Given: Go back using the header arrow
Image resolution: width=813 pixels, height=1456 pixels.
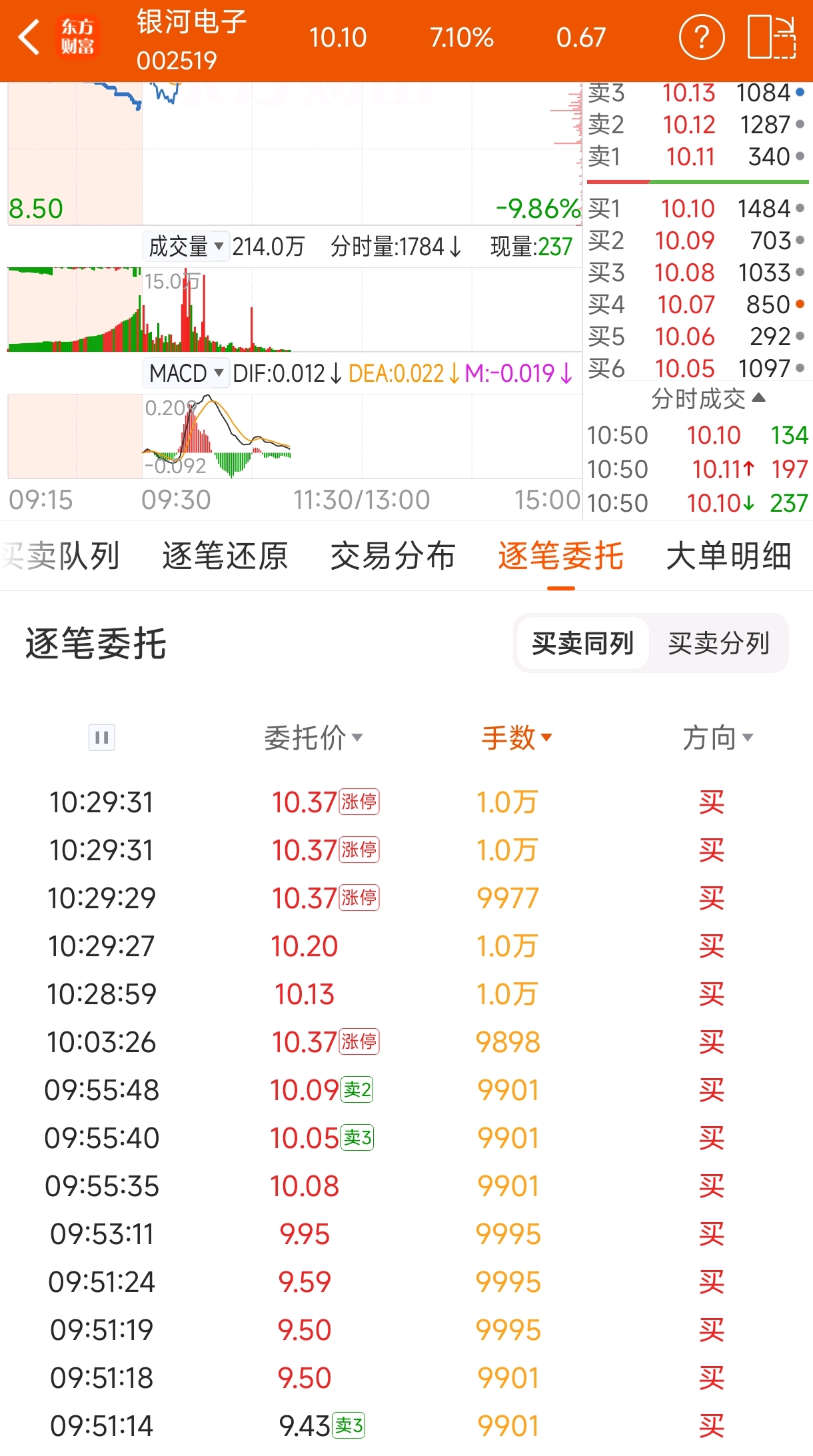Looking at the screenshot, I should coord(29,37).
